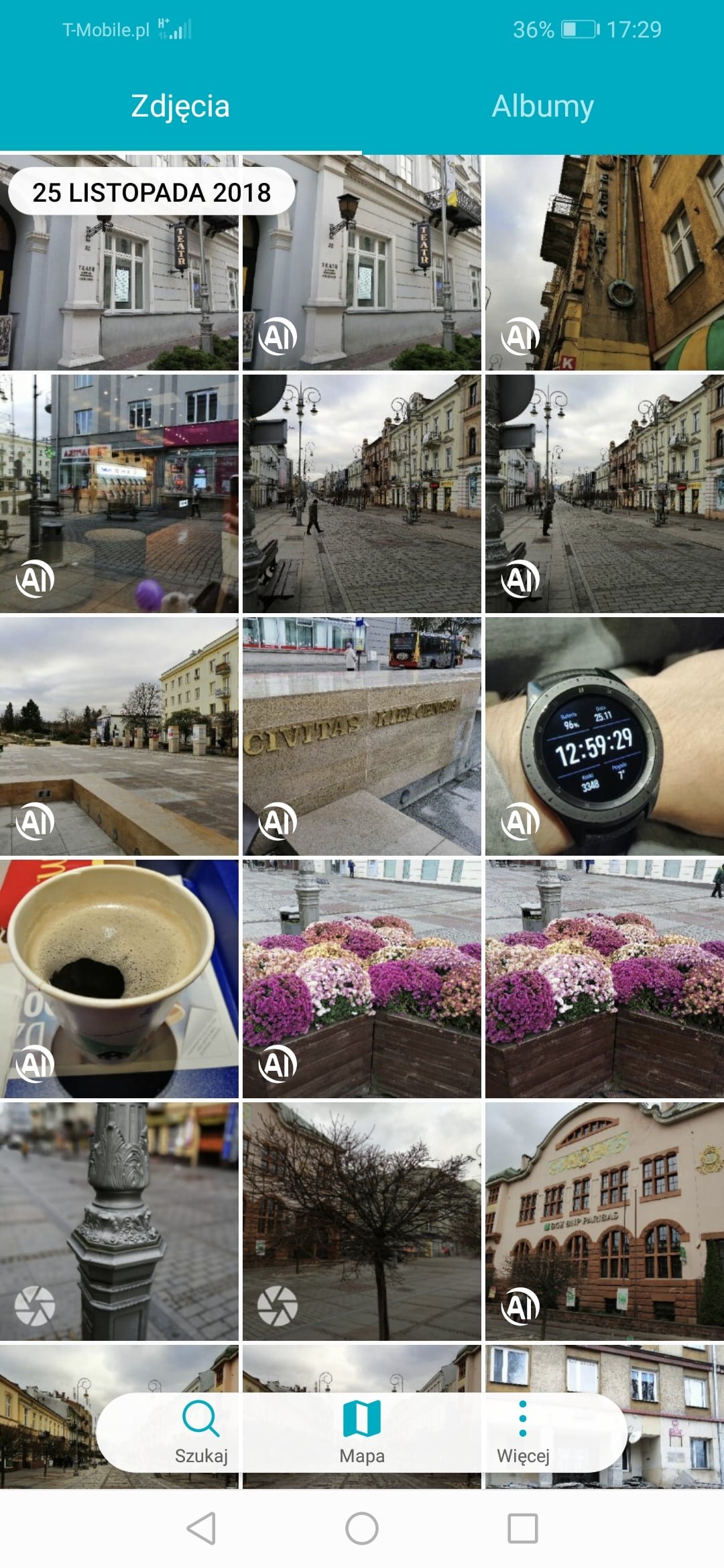The width and height of the screenshot is (724, 1568).
Task: Open the bare tree photo
Action: (362, 1222)
